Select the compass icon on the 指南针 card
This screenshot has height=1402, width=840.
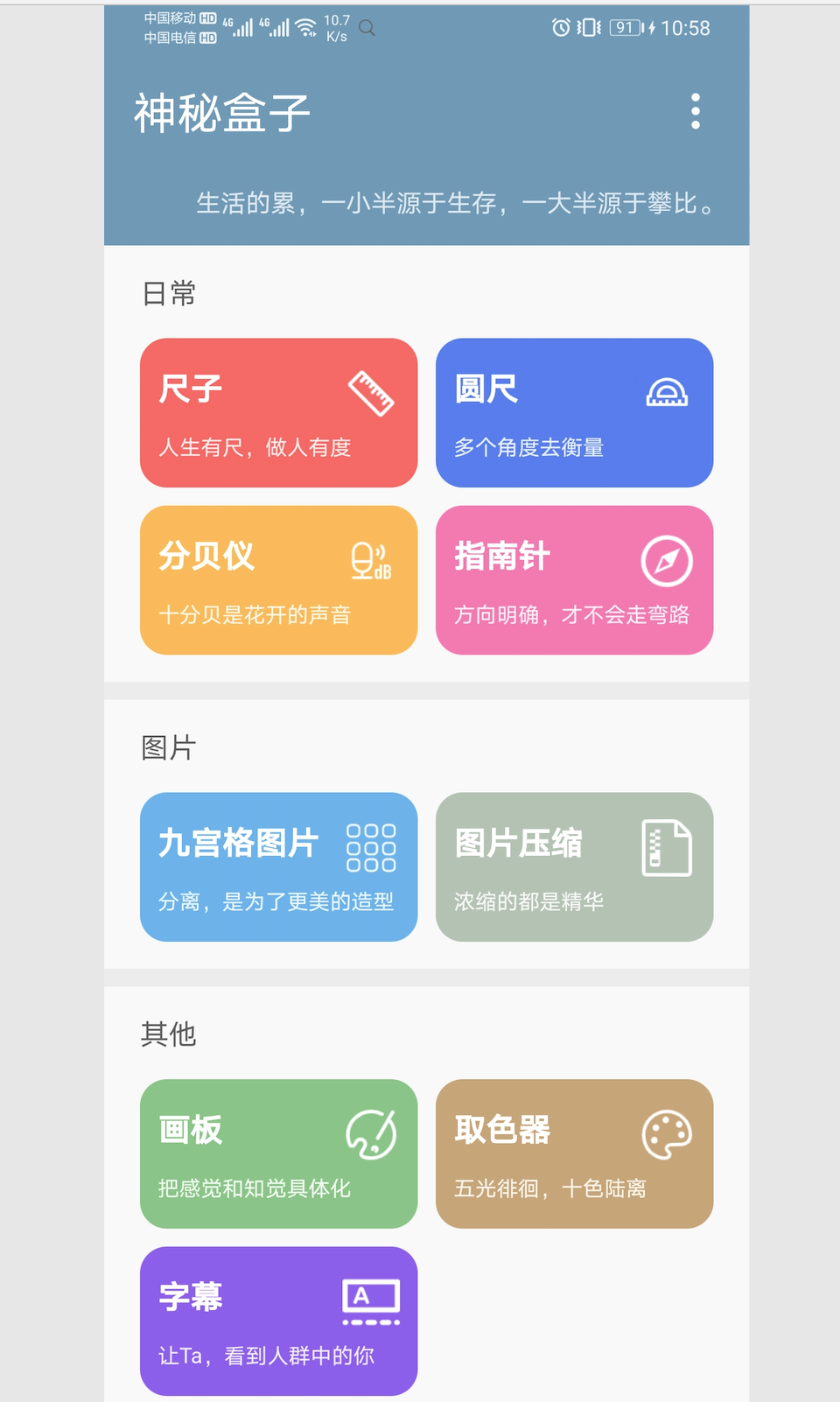(667, 562)
